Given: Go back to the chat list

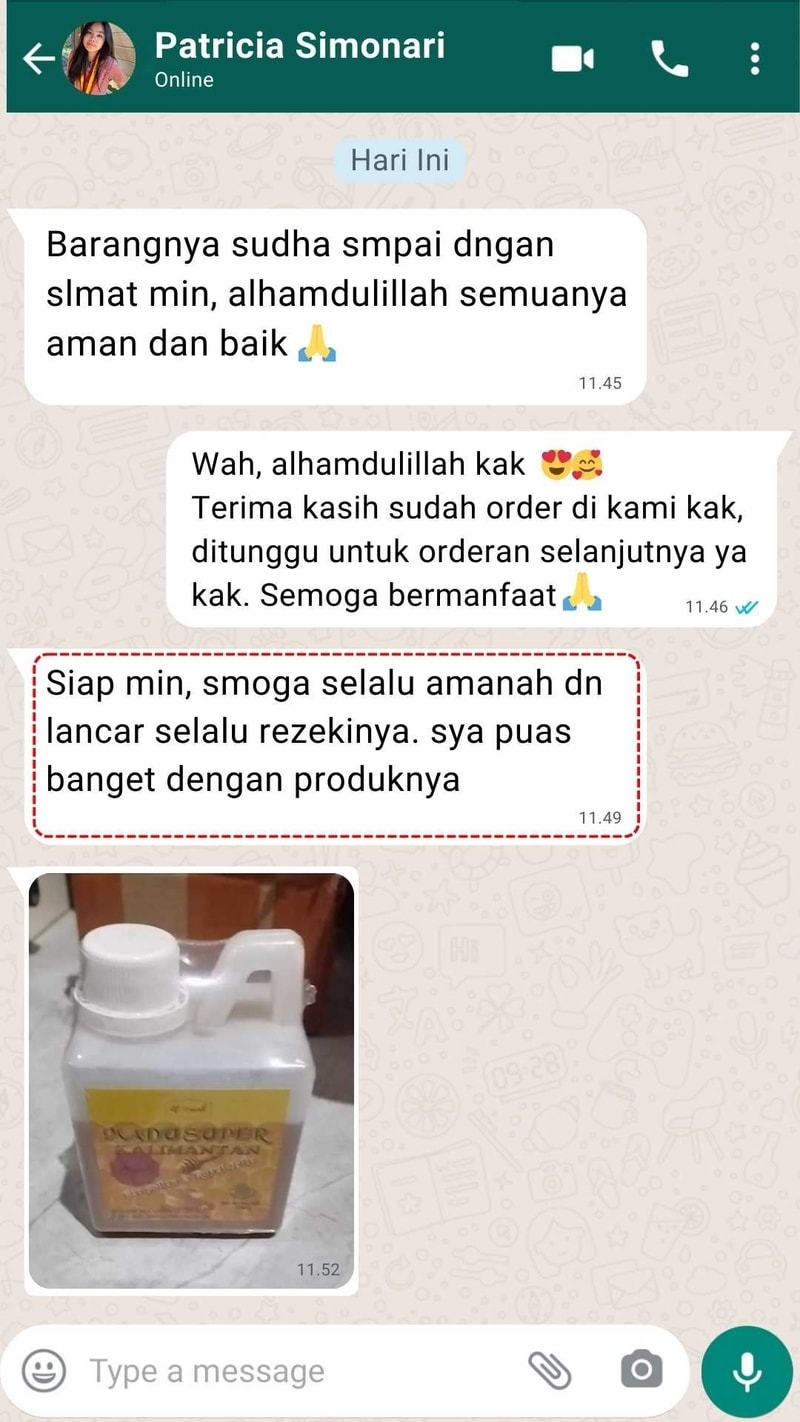Looking at the screenshot, I should tap(38, 59).
